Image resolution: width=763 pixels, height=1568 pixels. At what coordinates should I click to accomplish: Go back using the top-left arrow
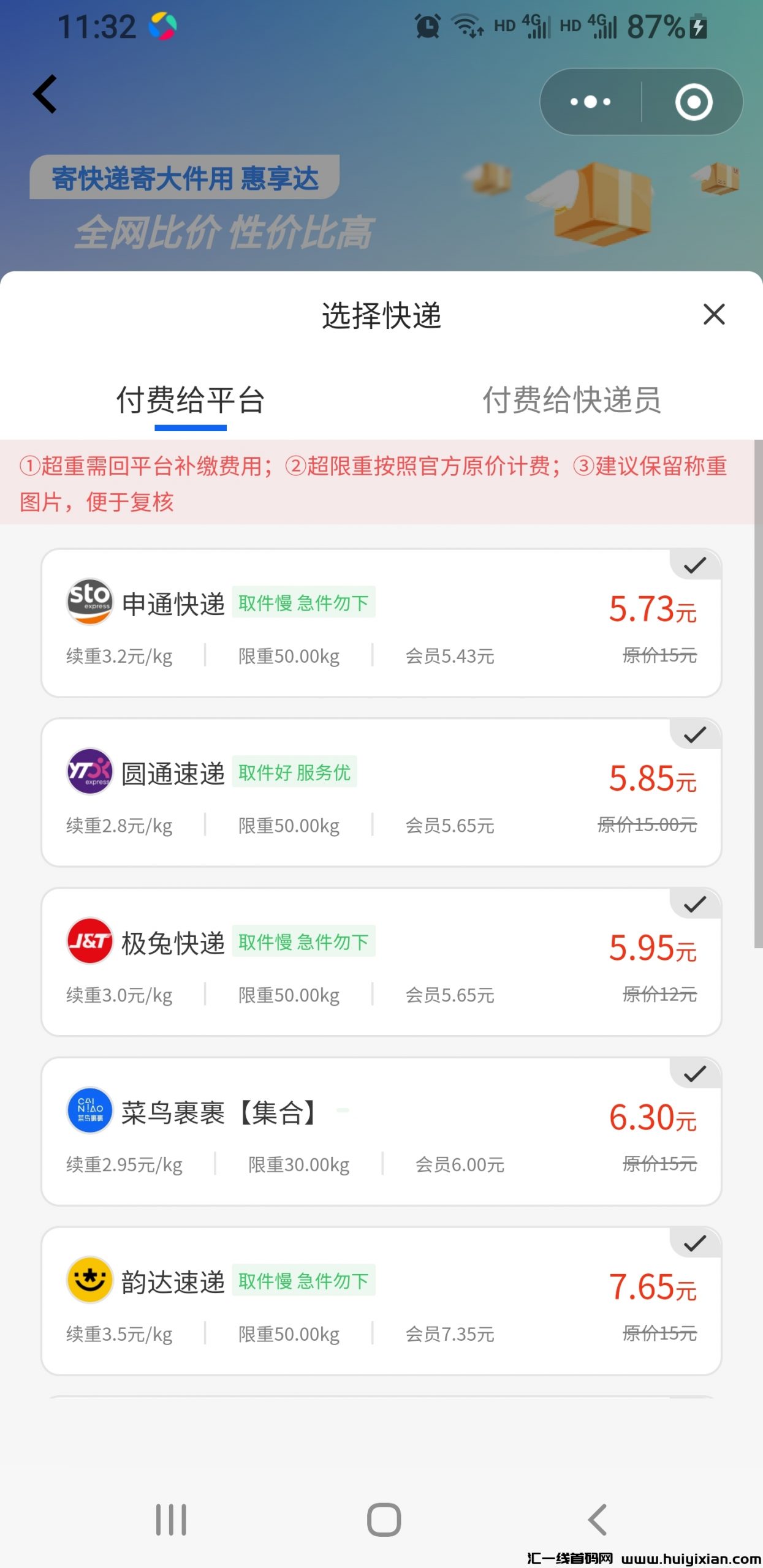click(x=45, y=94)
